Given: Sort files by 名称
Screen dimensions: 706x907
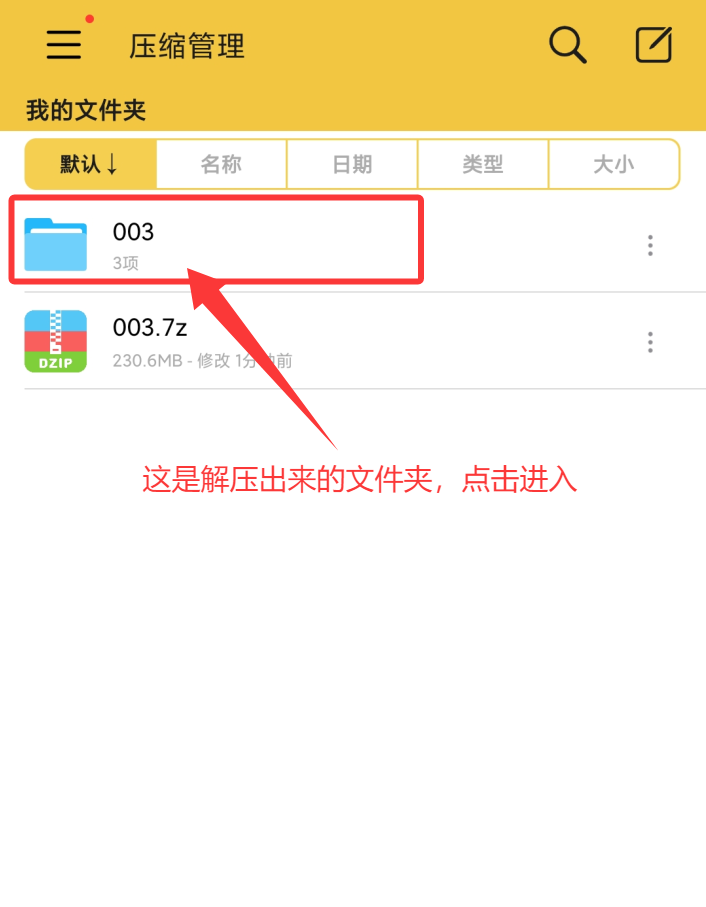Looking at the screenshot, I should click(221, 164).
